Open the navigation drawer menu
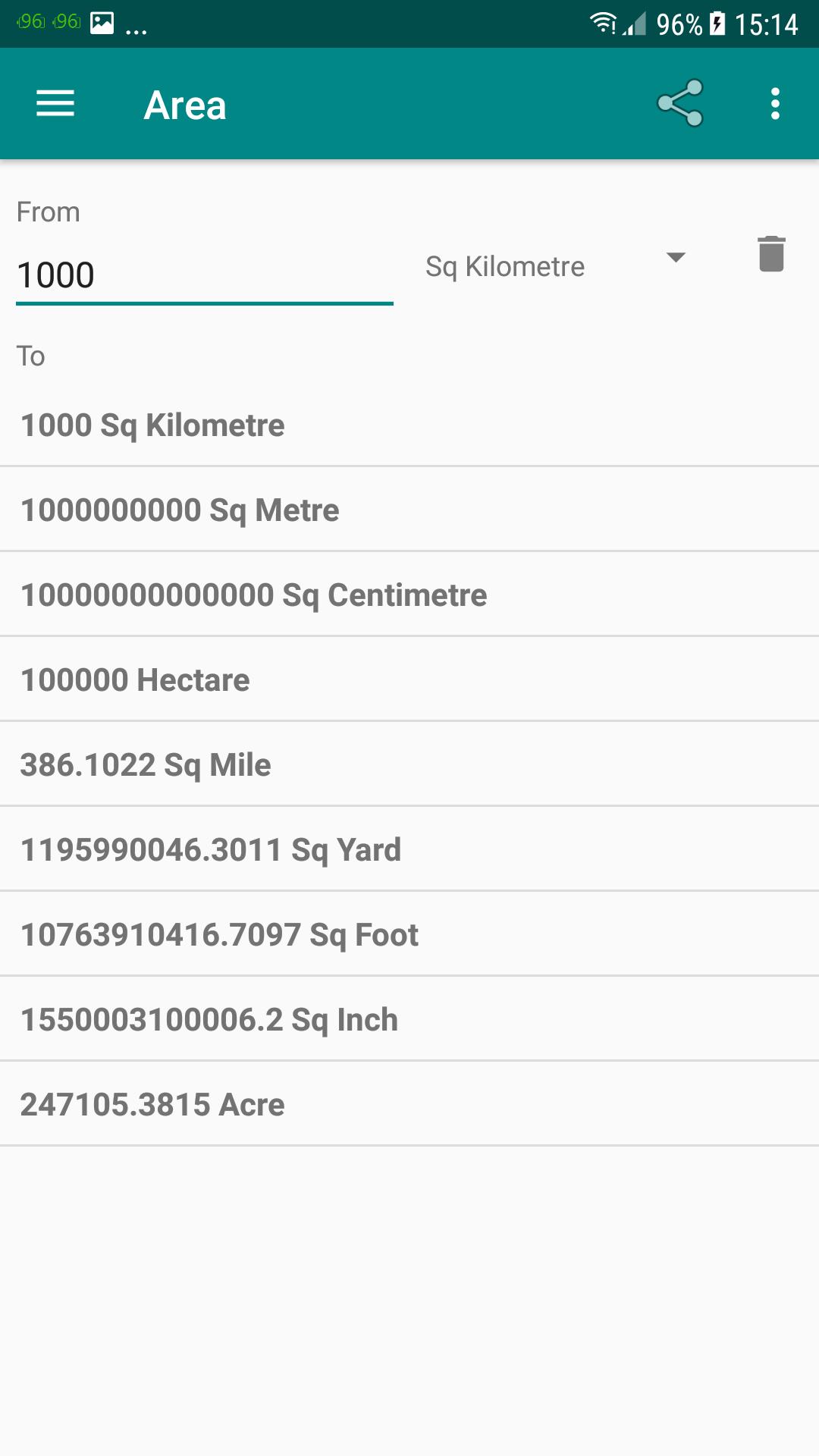819x1456 pixels. coord(55,104)
